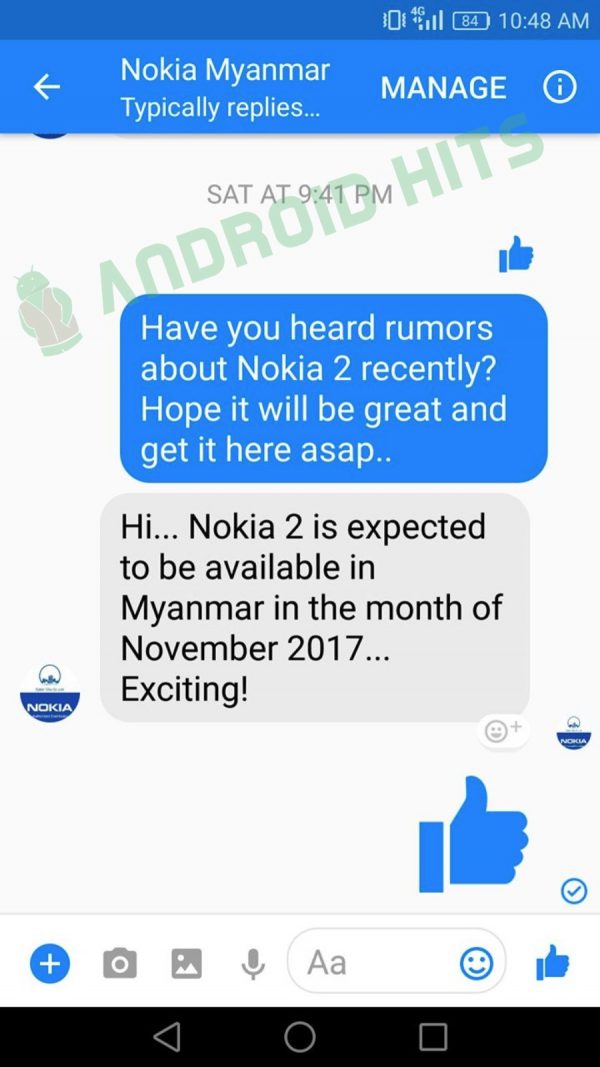Screen dimensions: 600x1067
Task: Record a voice message with microphone
Action: (253, 964)
